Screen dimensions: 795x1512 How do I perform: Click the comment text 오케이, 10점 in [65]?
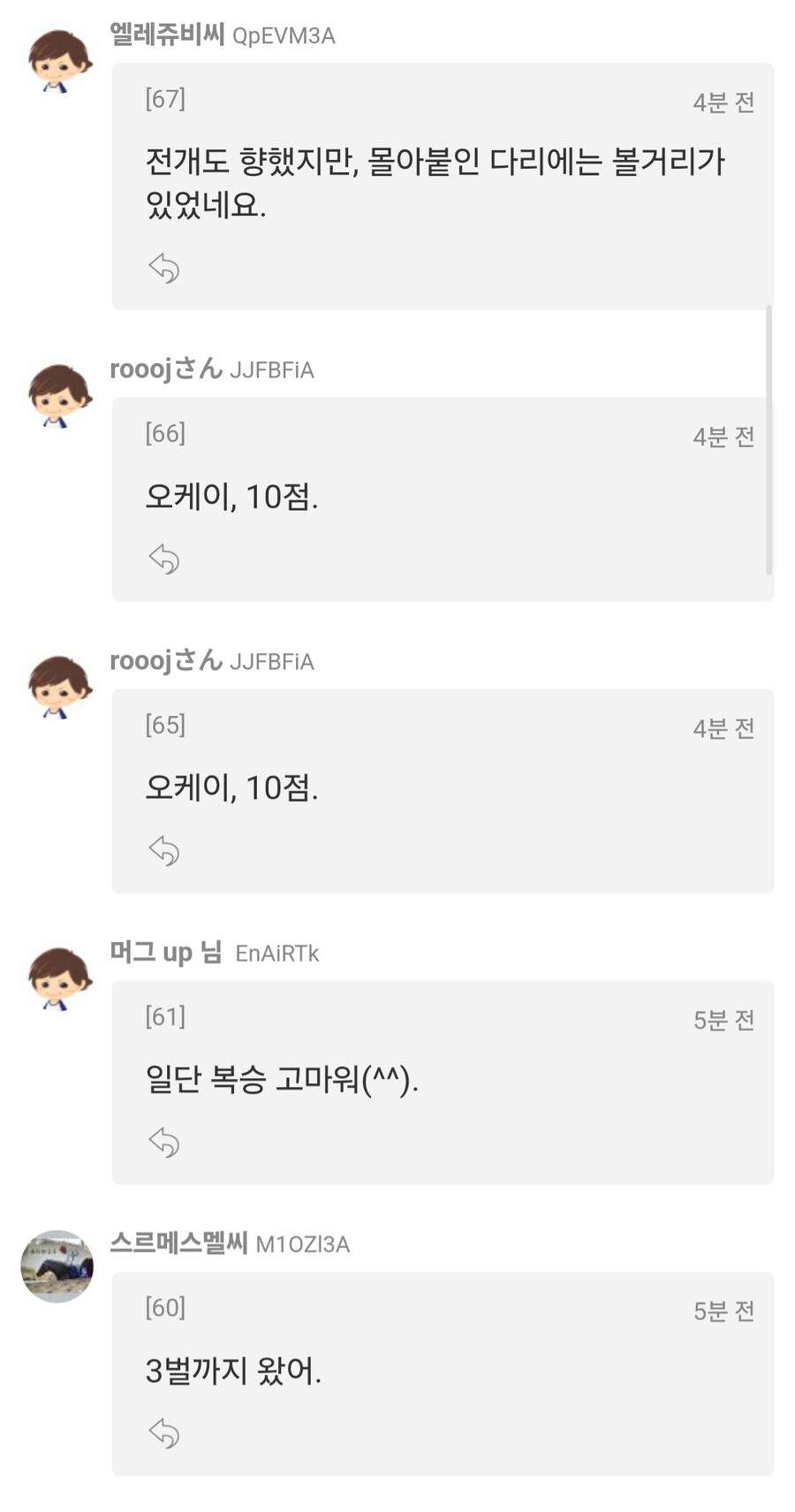(x=234, y=786)
